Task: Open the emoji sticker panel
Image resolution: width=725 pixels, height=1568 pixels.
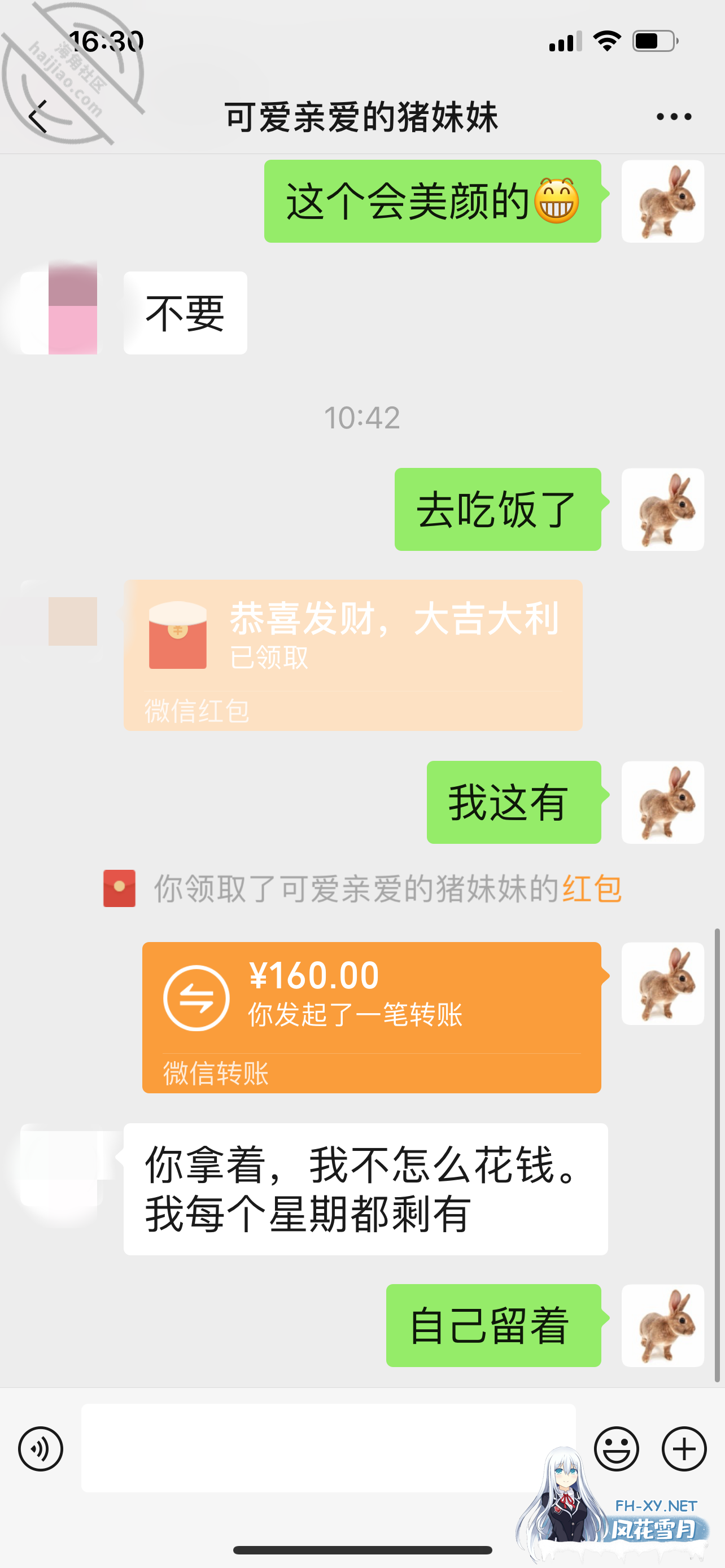Action: click(616, 1449)
